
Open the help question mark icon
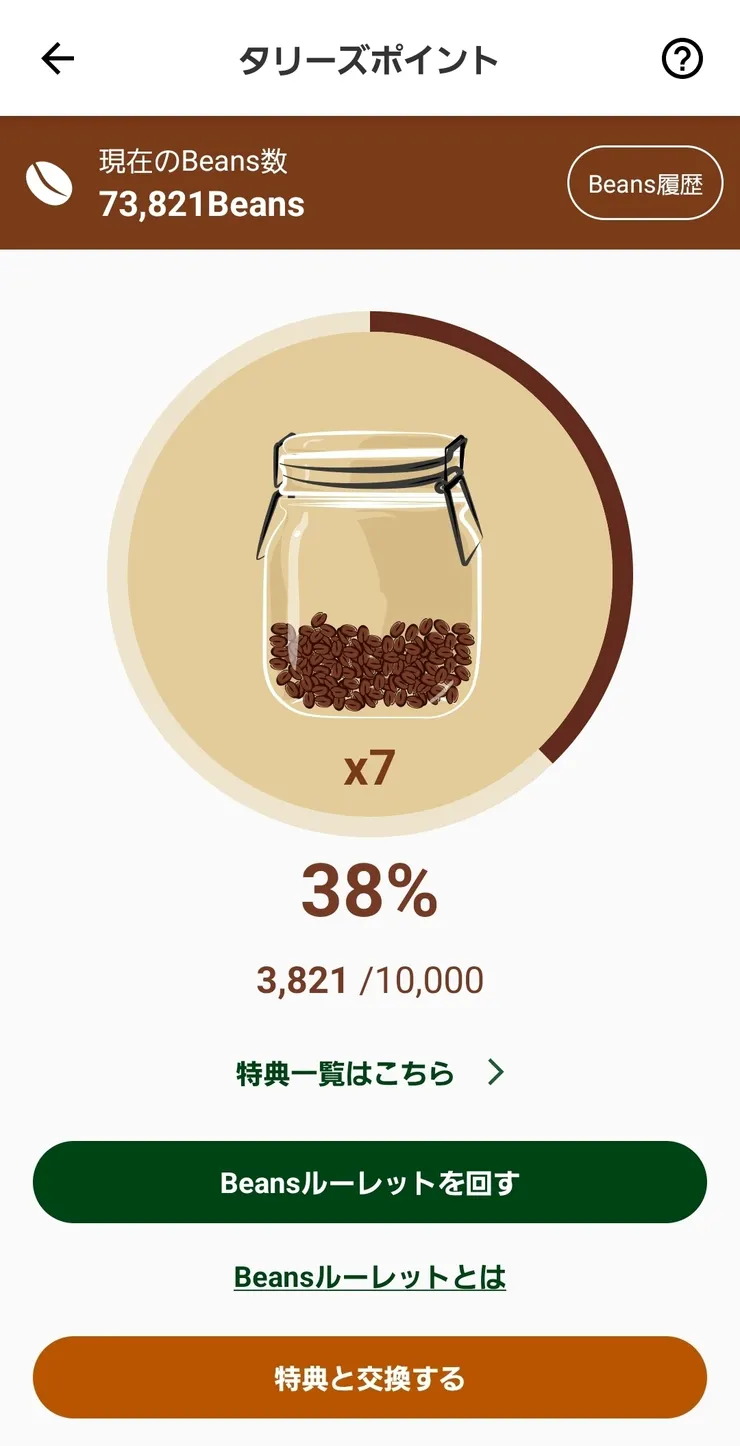[x=683, y=58]
